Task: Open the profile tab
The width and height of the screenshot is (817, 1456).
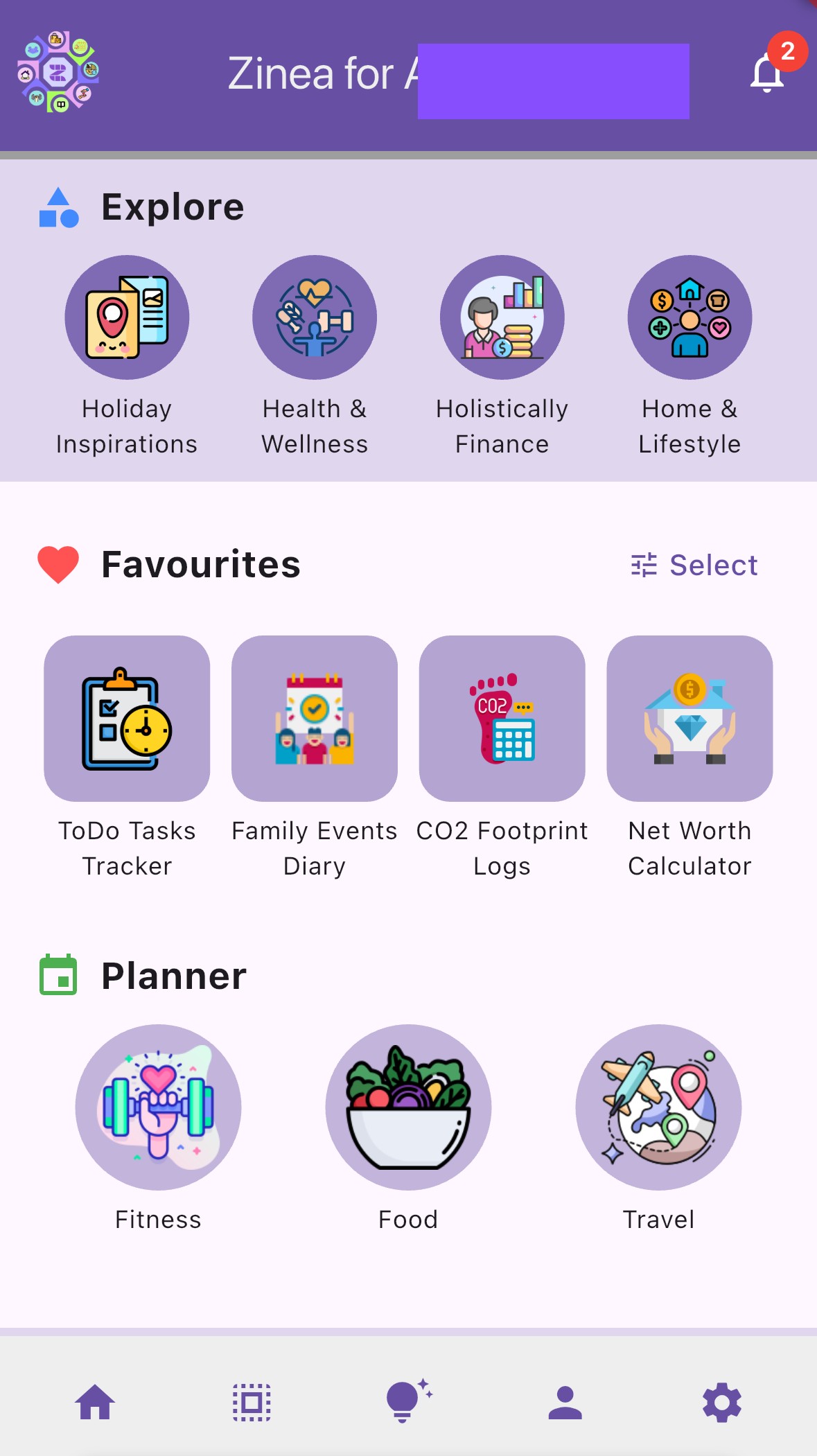Action: [x=565, y=1403]
